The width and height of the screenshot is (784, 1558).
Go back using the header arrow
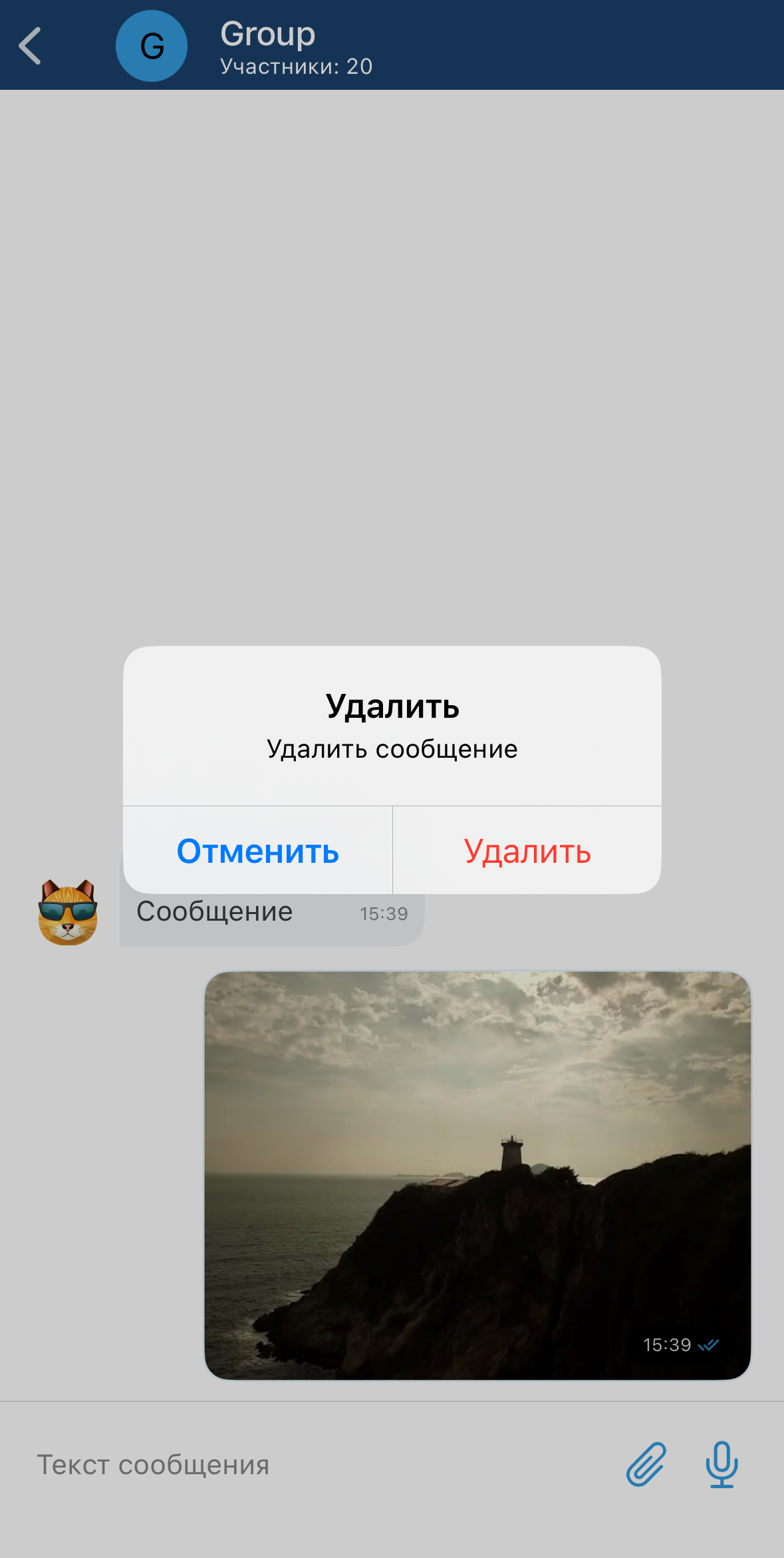point(31,46)
